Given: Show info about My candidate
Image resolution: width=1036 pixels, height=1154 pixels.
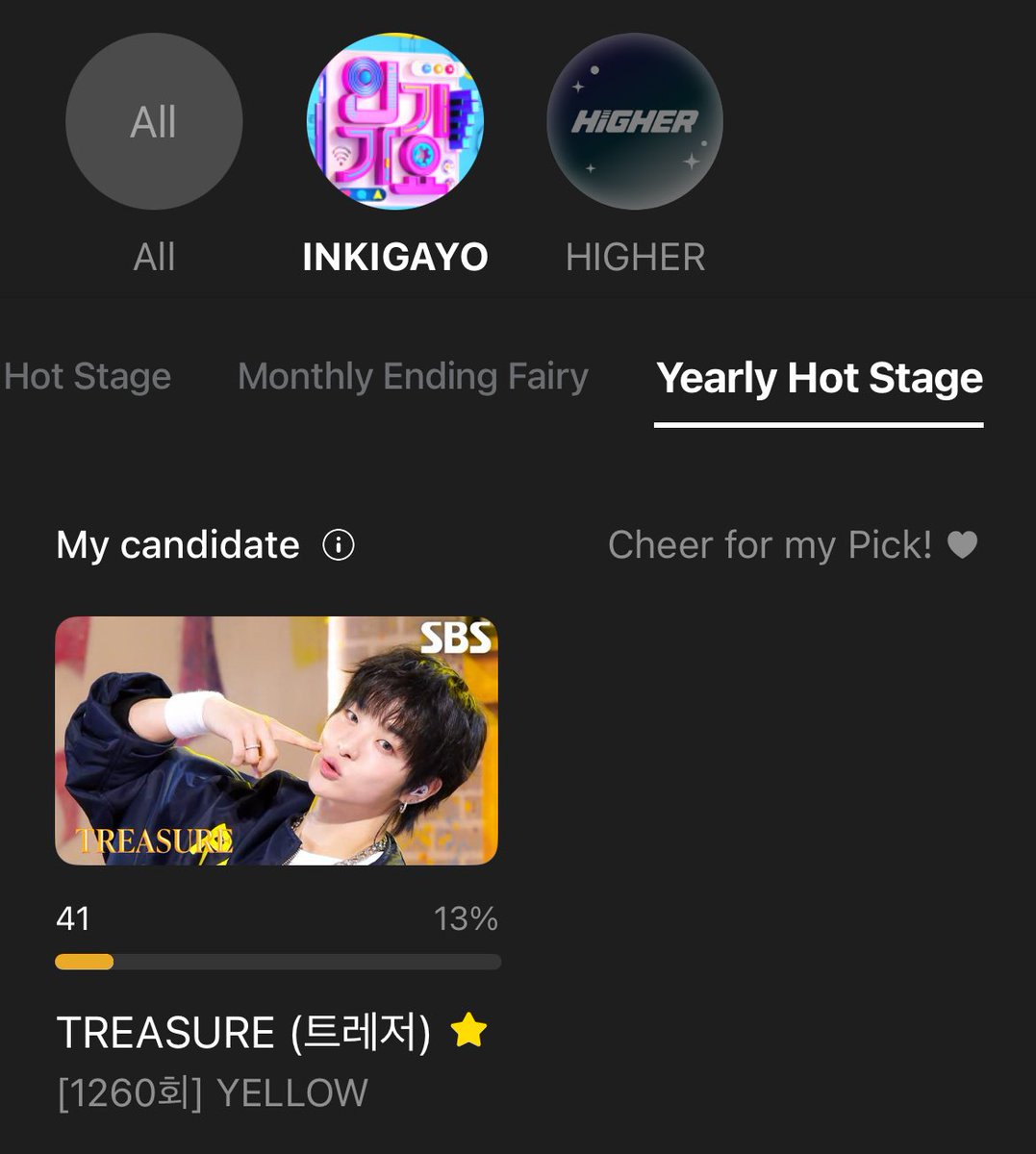Looking at the screenshot, I should 339,545.
